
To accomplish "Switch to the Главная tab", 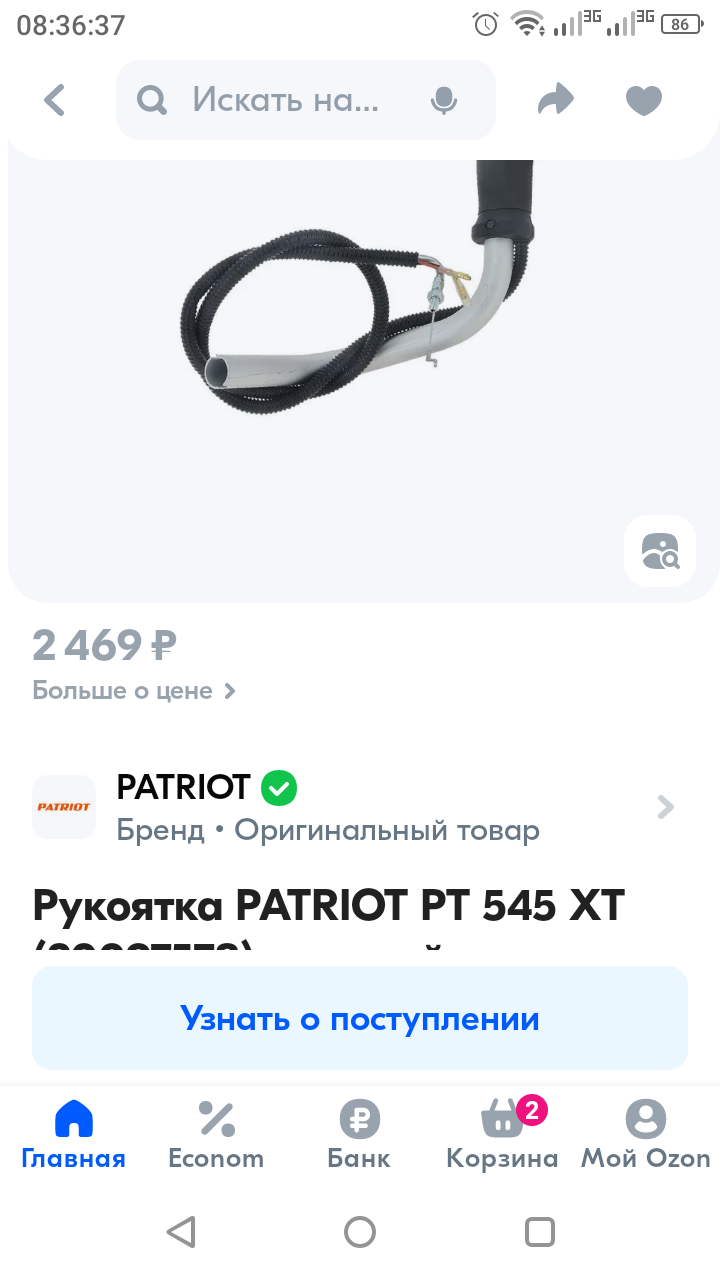I will pos(74,1135).
